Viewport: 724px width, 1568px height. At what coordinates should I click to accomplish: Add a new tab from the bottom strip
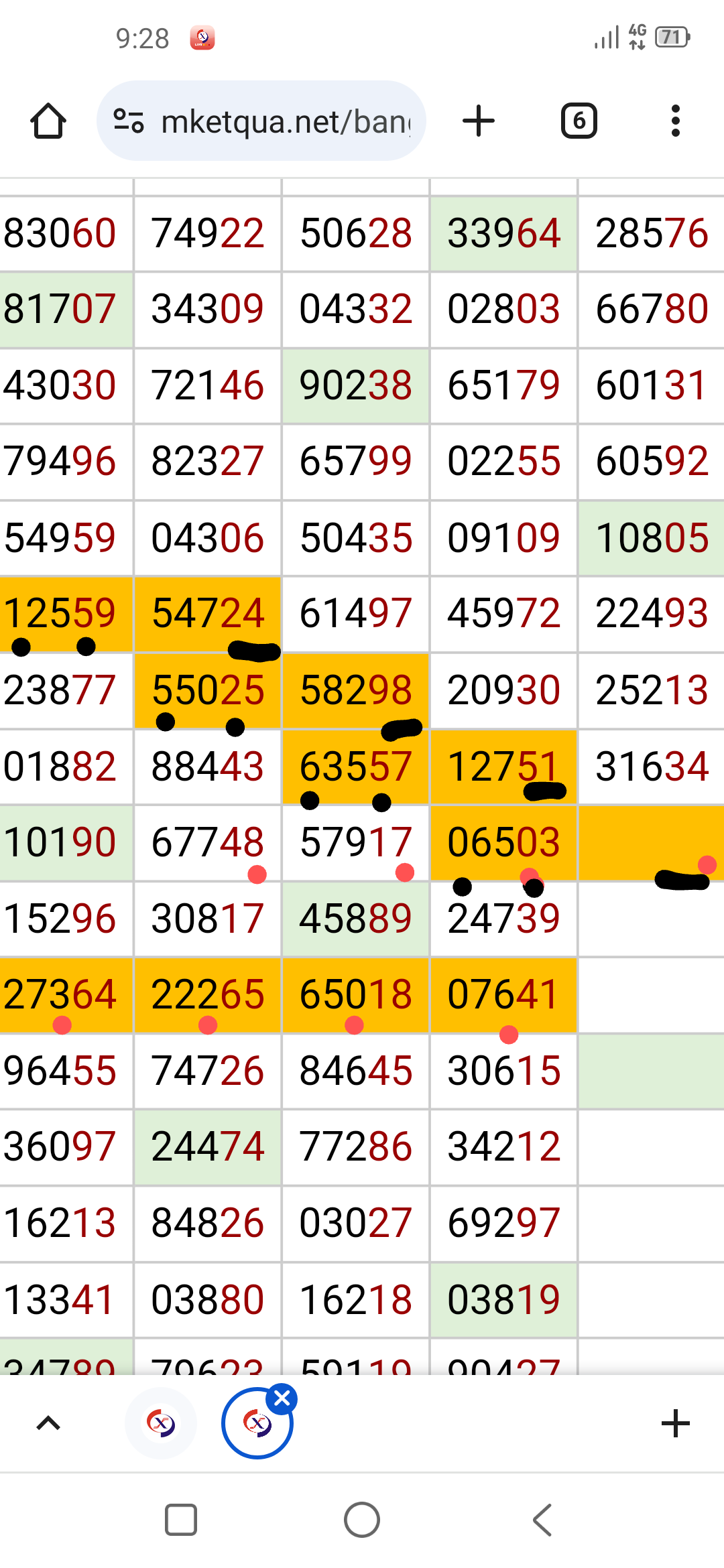(x=675, y=1423)
